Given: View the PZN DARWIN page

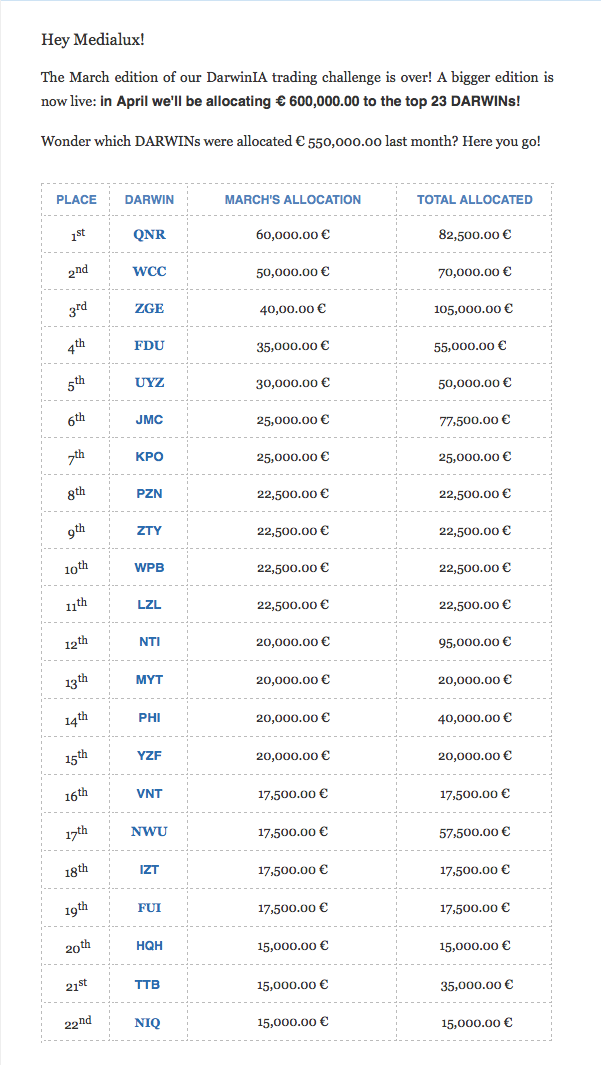Looking at the screenshot, I should tap(149, 494).
